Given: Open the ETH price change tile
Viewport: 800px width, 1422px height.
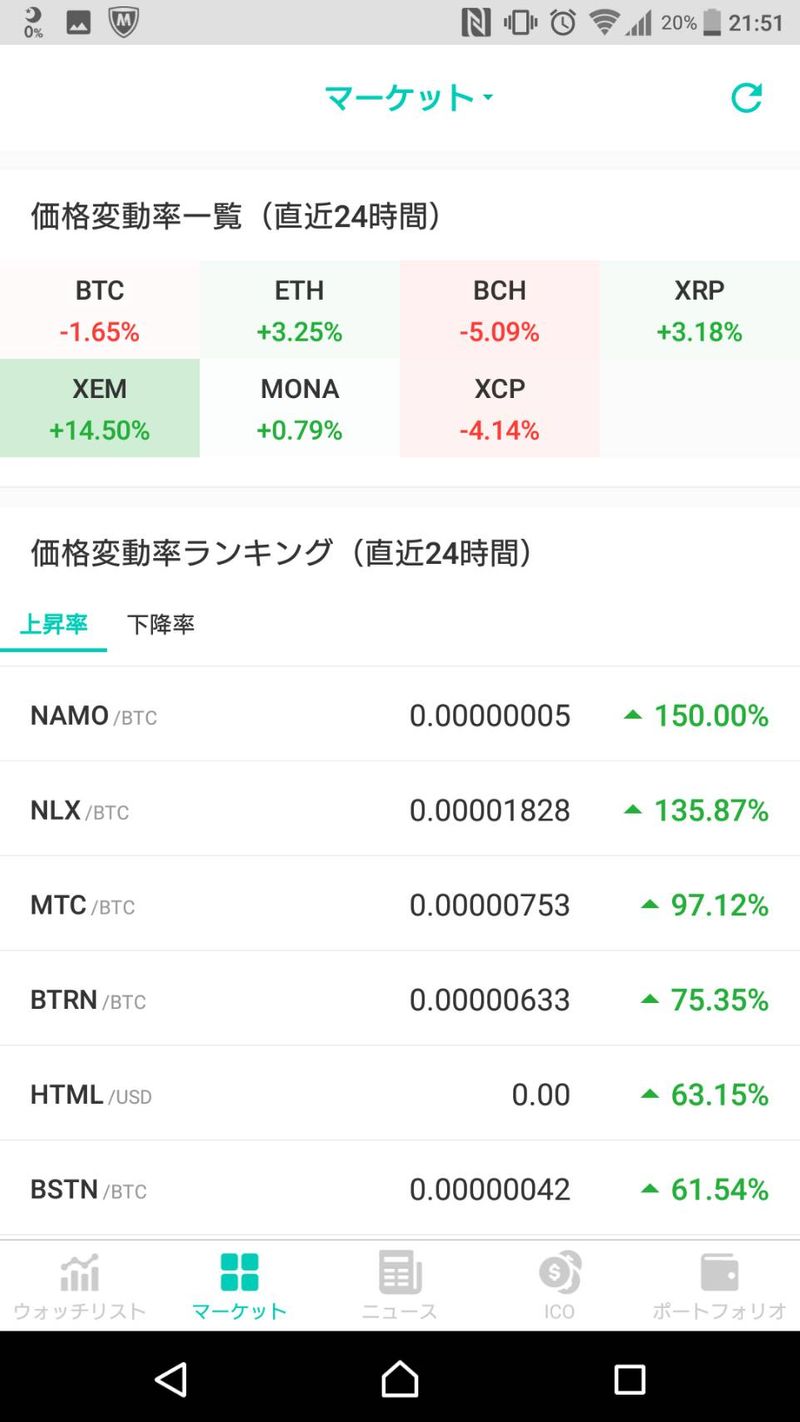Looking at the screenshot, I should 300,310.
